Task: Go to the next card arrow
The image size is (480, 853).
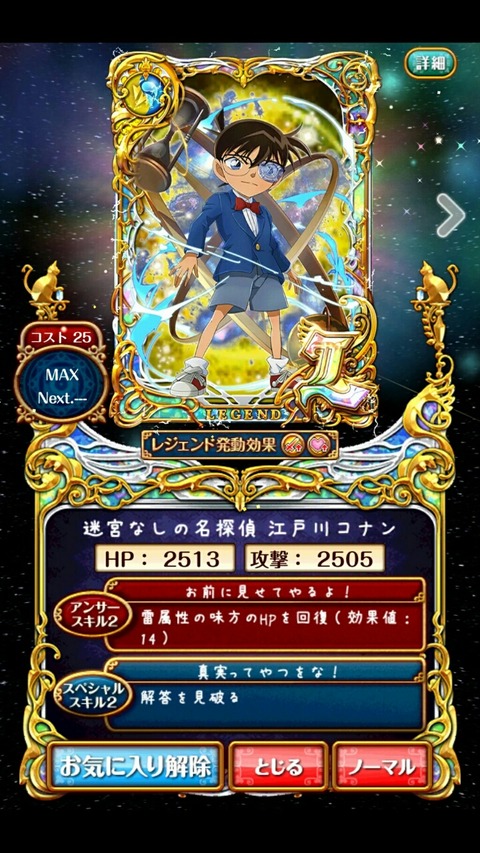Action: (451, 215)
